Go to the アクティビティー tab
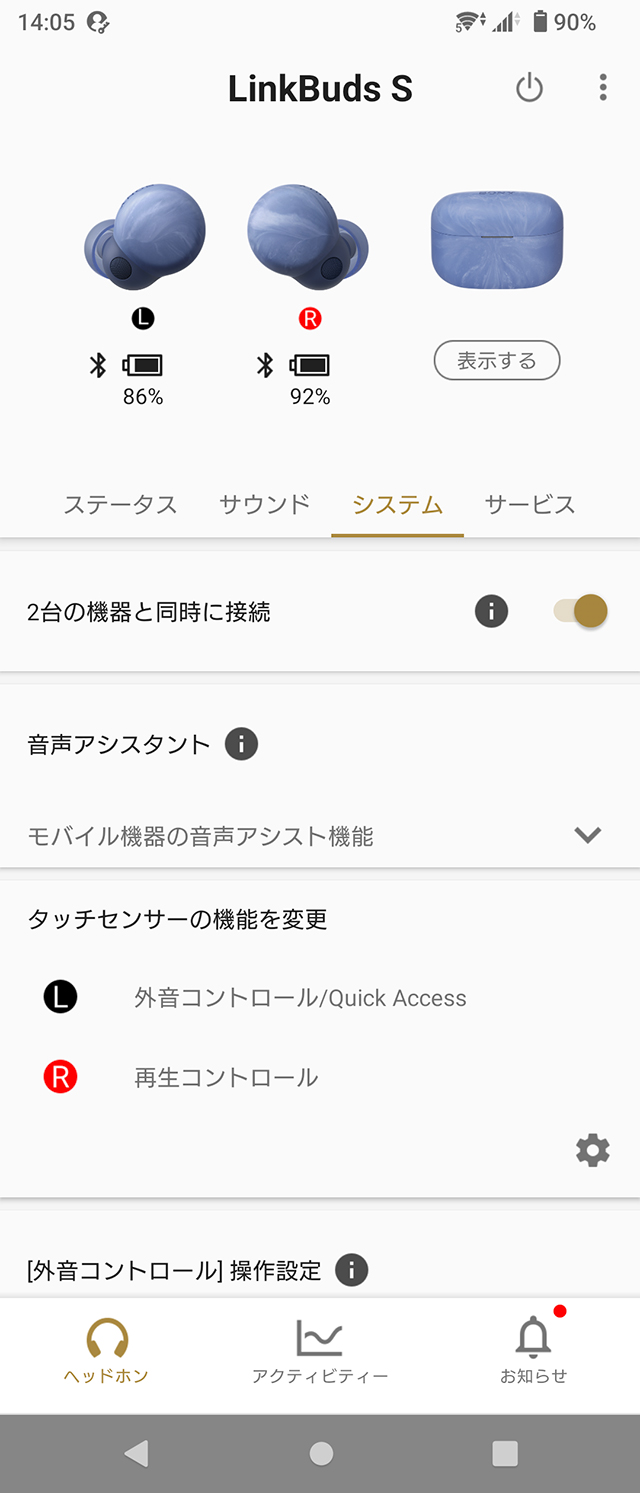 [x=320, y=1350]
